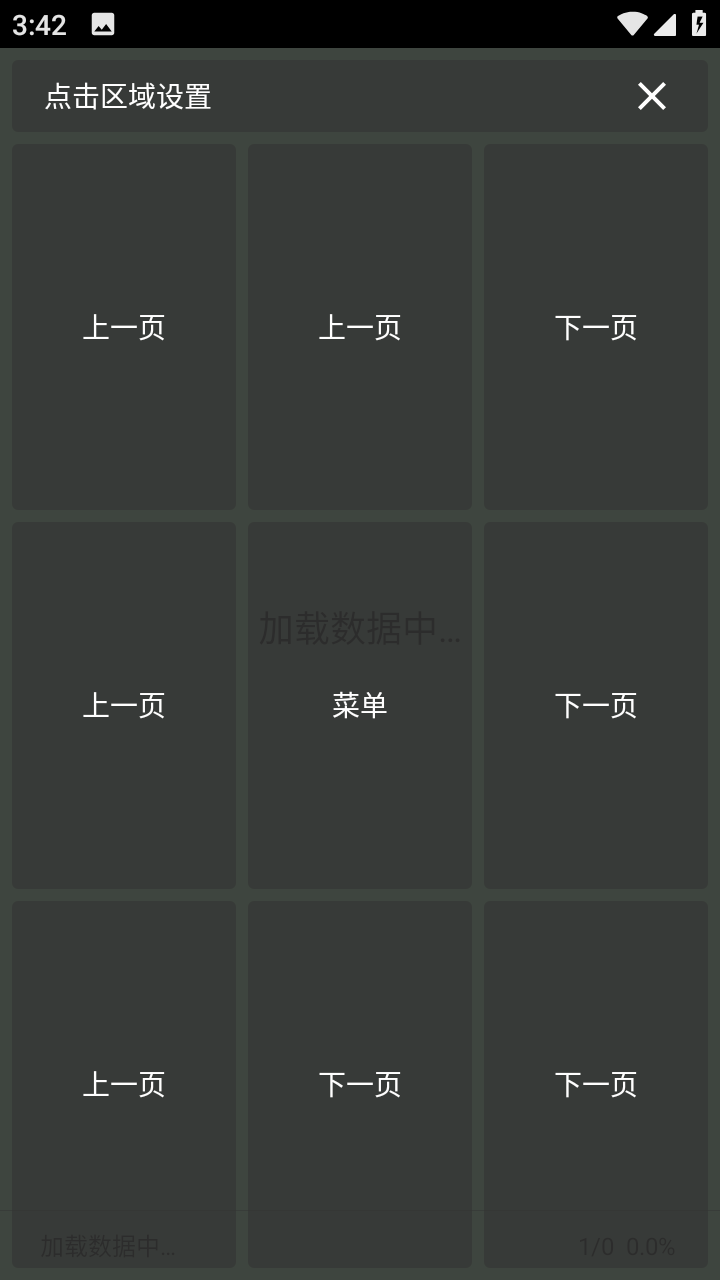This screenshot has width=720, height=1280.
Task: Tap the bottom-left 上一页 zone
Action: [124, 1084]
